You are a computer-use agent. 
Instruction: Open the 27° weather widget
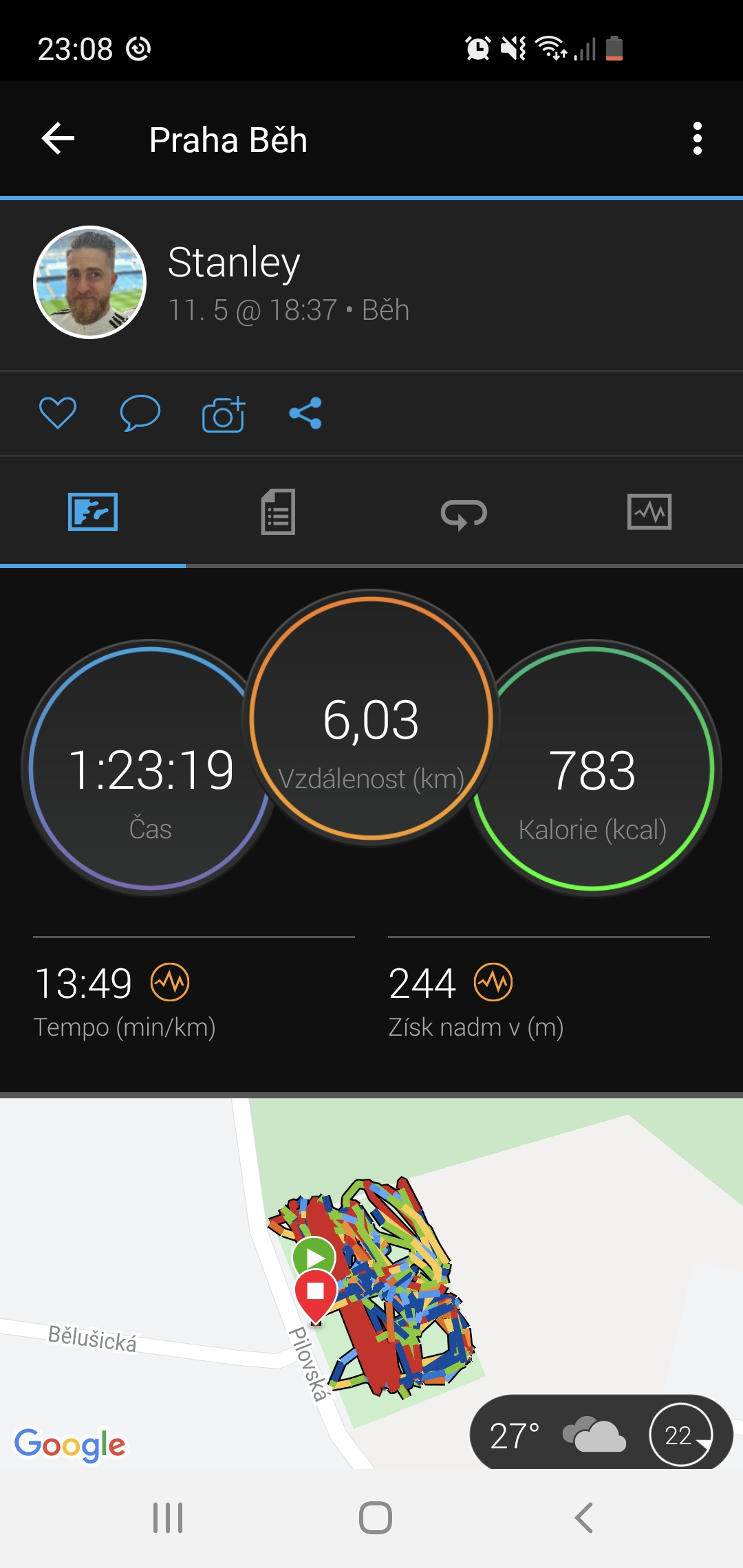click(601, 1435)
